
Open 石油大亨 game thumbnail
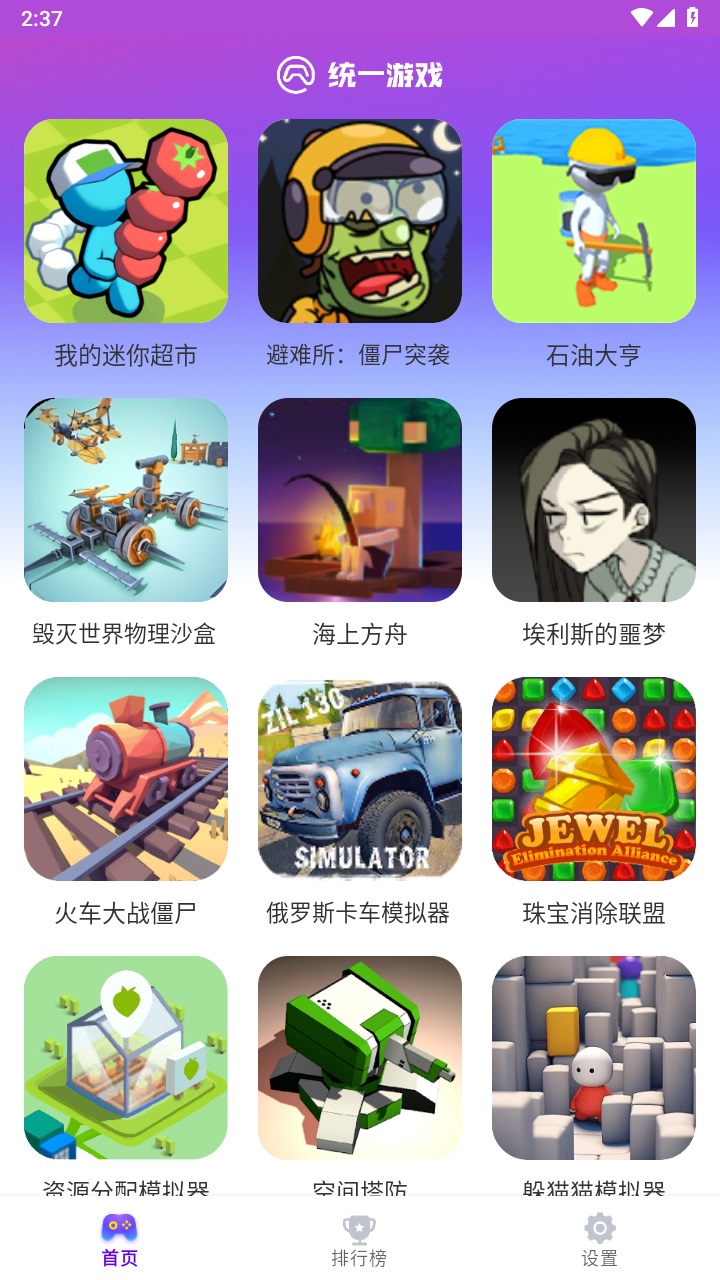[x=593, y=220]
